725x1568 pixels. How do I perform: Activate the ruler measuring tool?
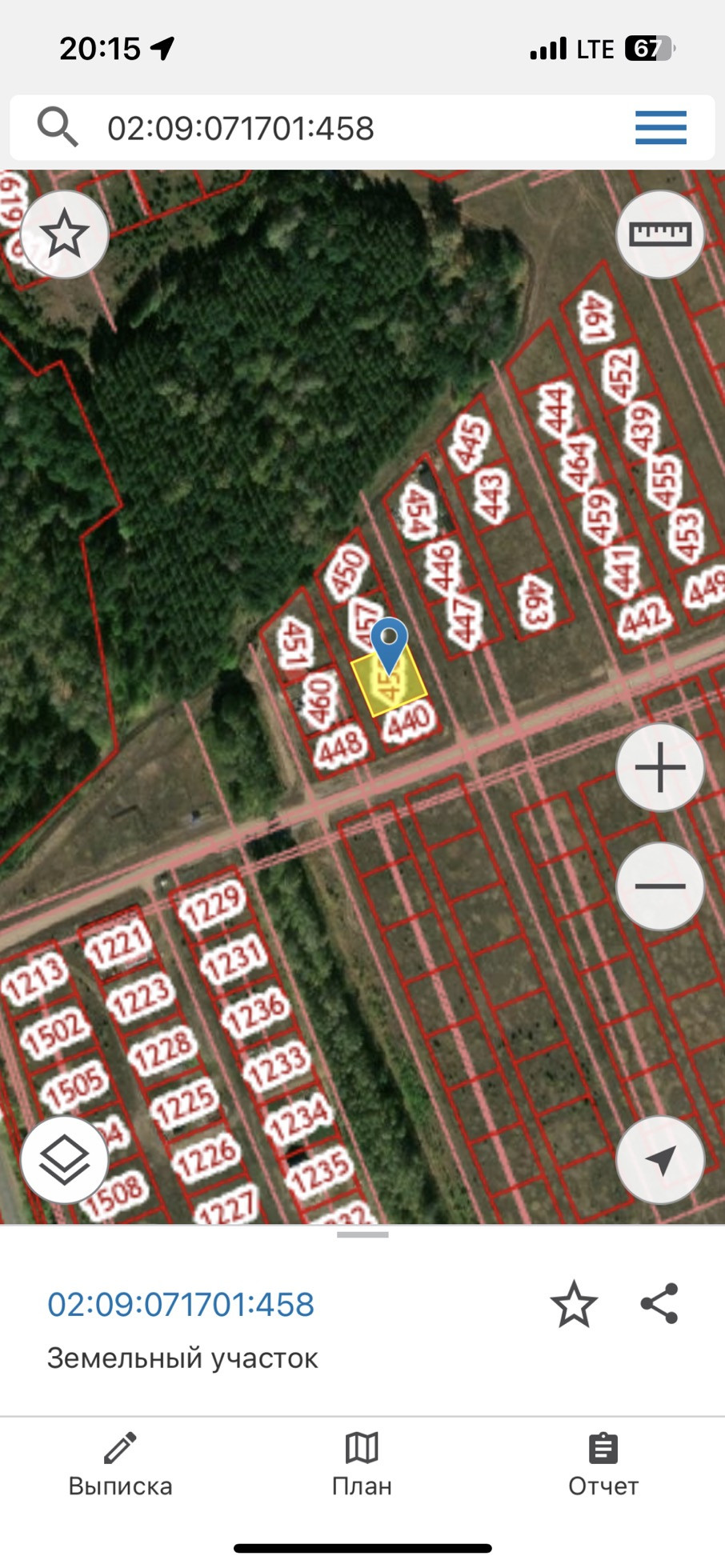tap(660, 234)
